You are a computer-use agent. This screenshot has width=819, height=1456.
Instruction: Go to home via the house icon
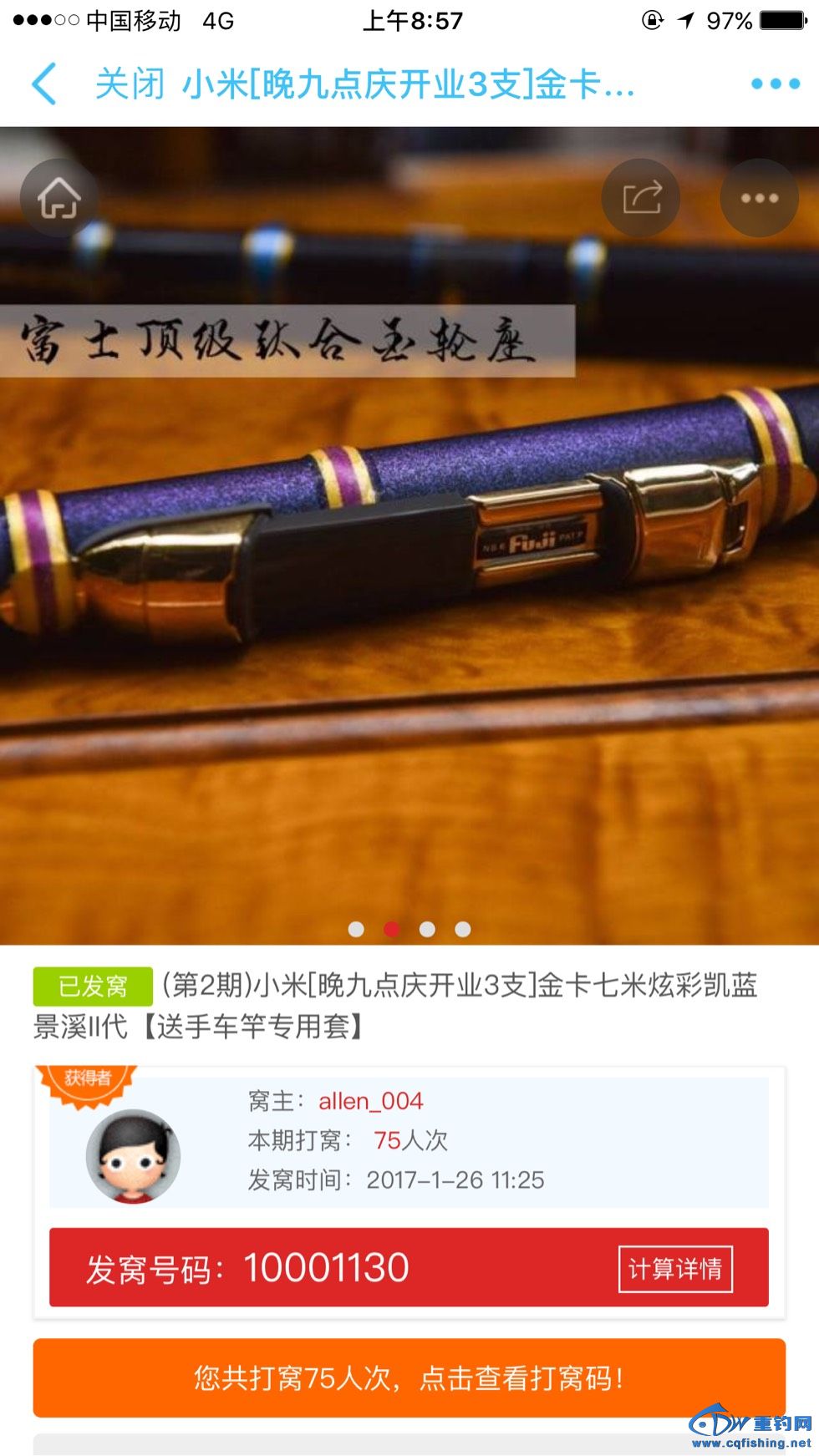(x=58, y=199)
